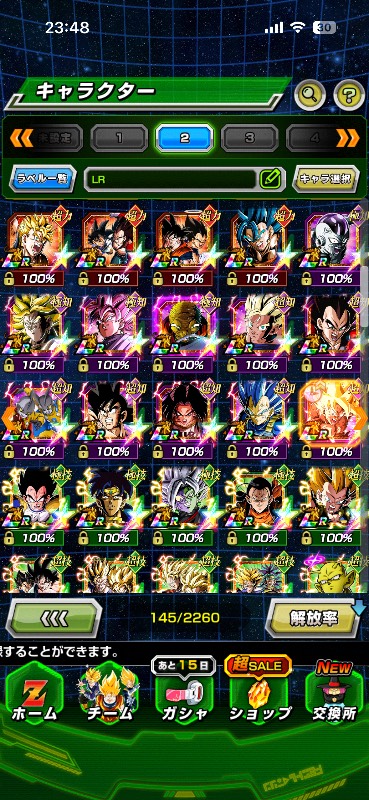Open the 交換所 exchange tab
The height and width of the screenshot is (800, 369).
334,695
